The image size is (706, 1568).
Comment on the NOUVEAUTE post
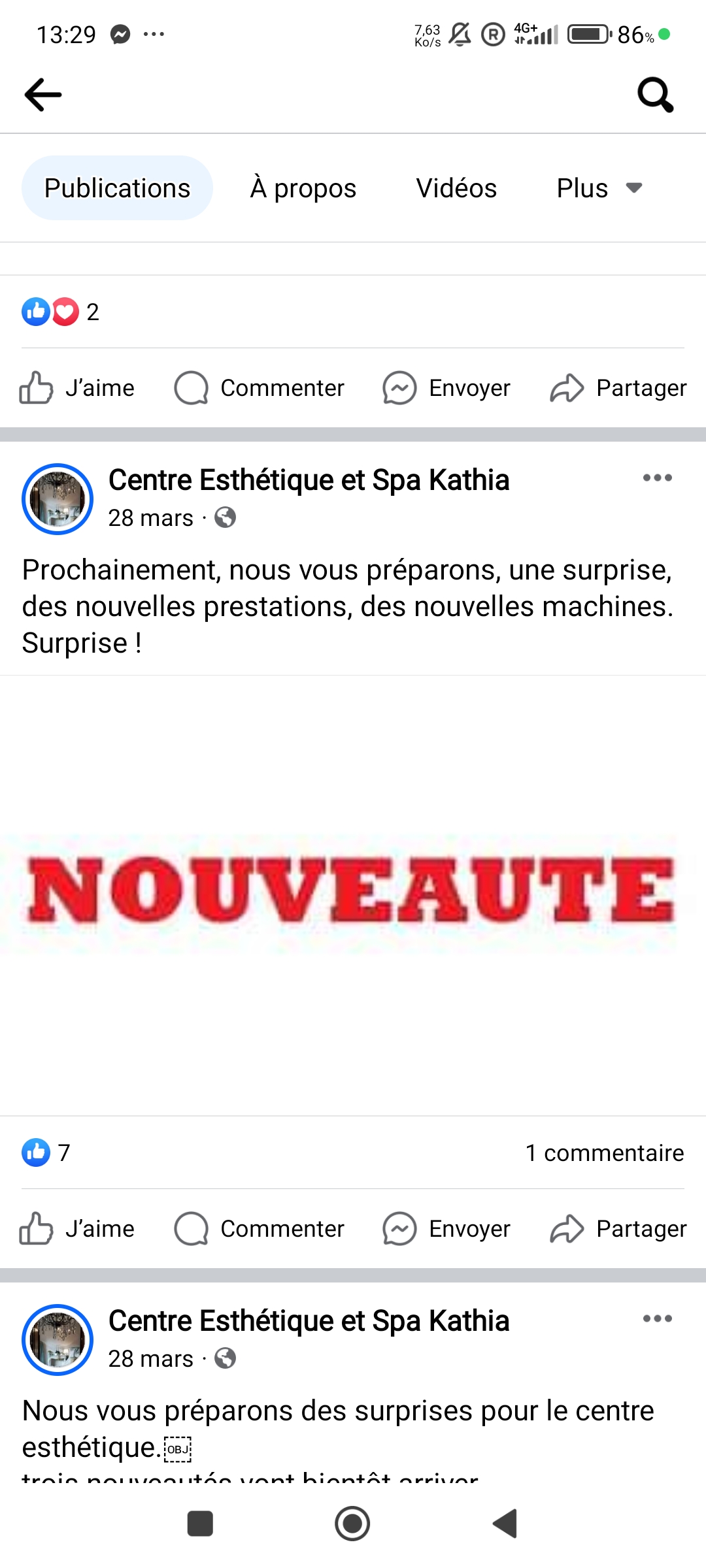point(260,1229)
